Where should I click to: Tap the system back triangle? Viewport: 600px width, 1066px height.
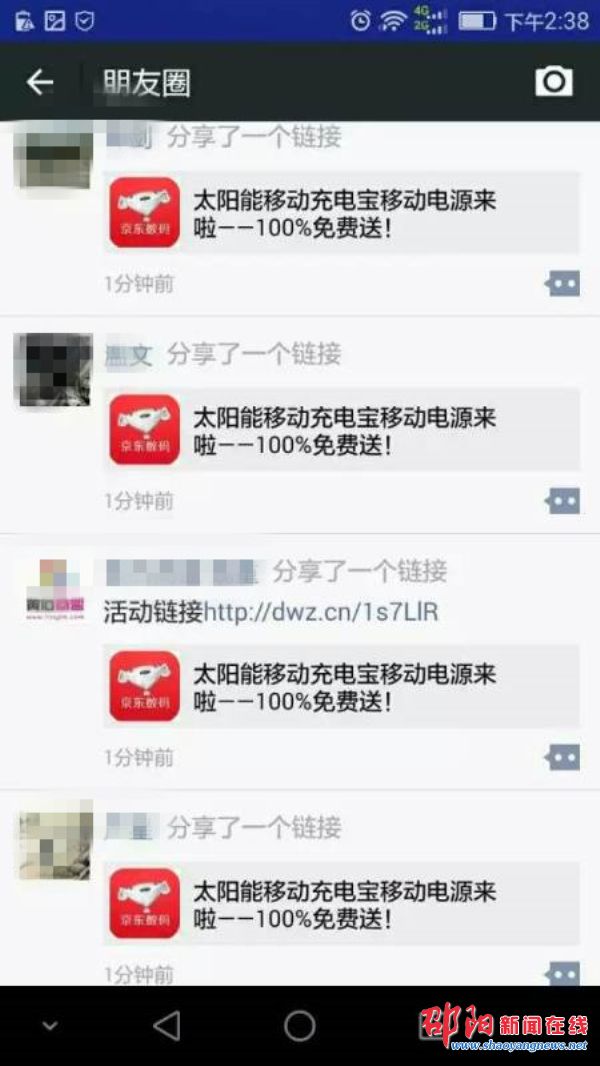click(167, 1025)
